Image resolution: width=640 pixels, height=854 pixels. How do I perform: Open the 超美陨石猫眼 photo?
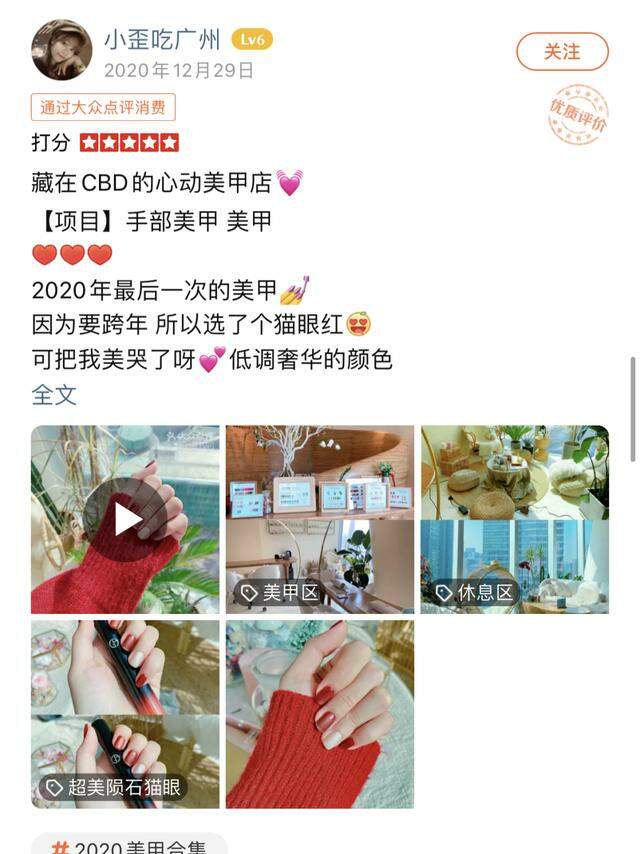click(125, 714)
